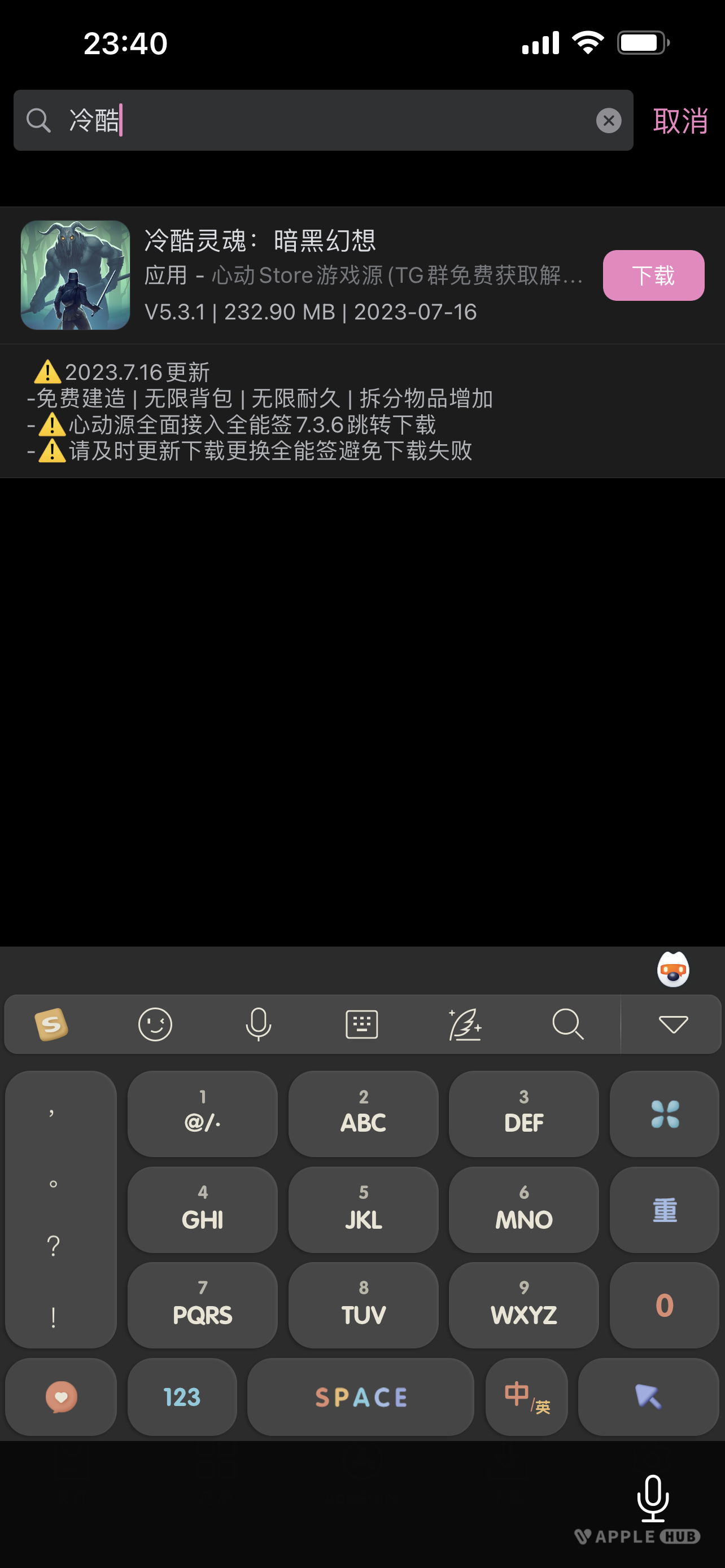The height and width of the screenshot is (1568, 725).
Task: Open the 冷酷灵魂 app icon thumbnail
Action: (72, 275)
